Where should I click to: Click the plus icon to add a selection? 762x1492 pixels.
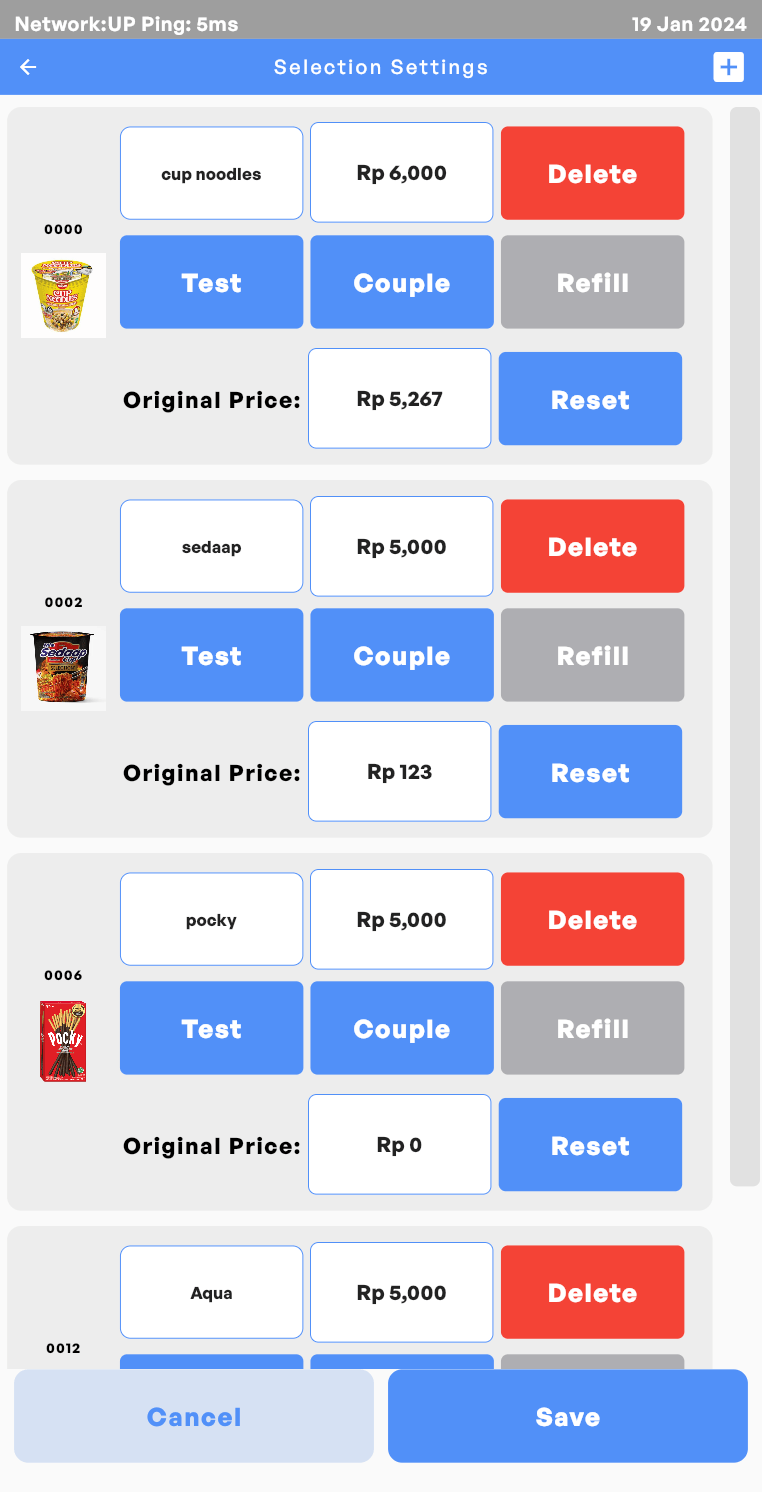point(729,67)
